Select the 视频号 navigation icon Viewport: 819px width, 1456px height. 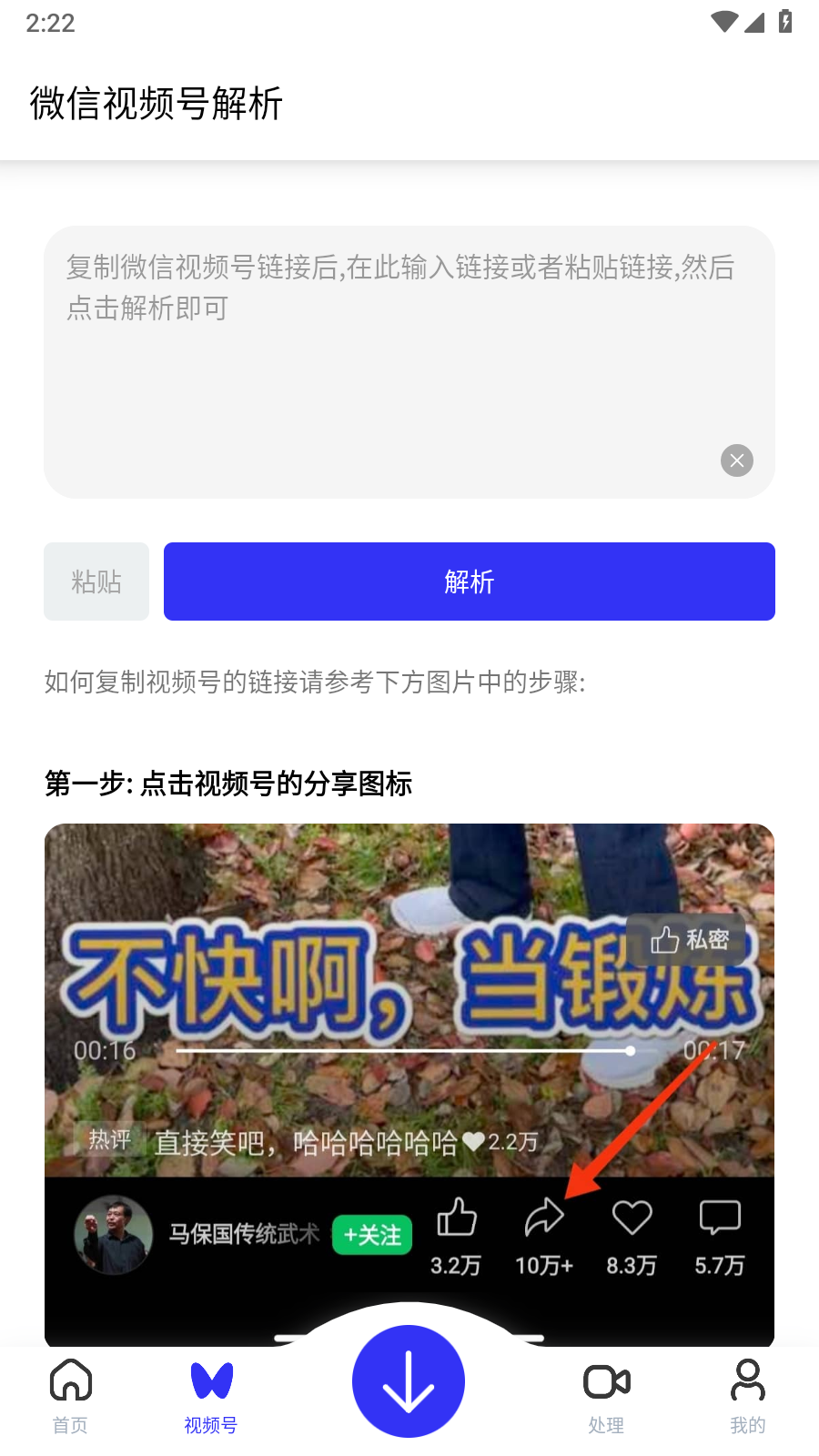tap(210, 1380)
